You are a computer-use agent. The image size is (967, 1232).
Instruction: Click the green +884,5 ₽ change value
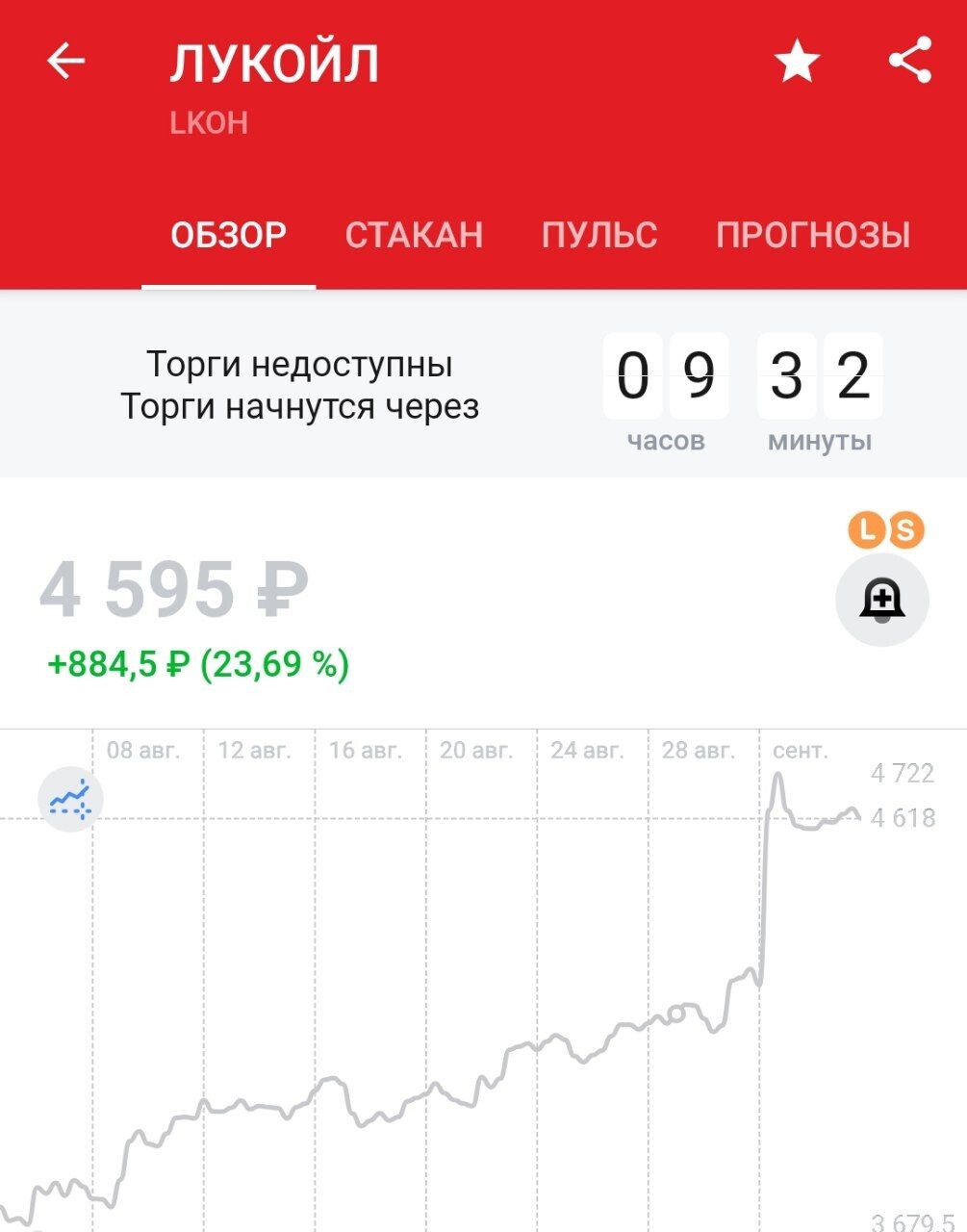[x=197, y=663]
